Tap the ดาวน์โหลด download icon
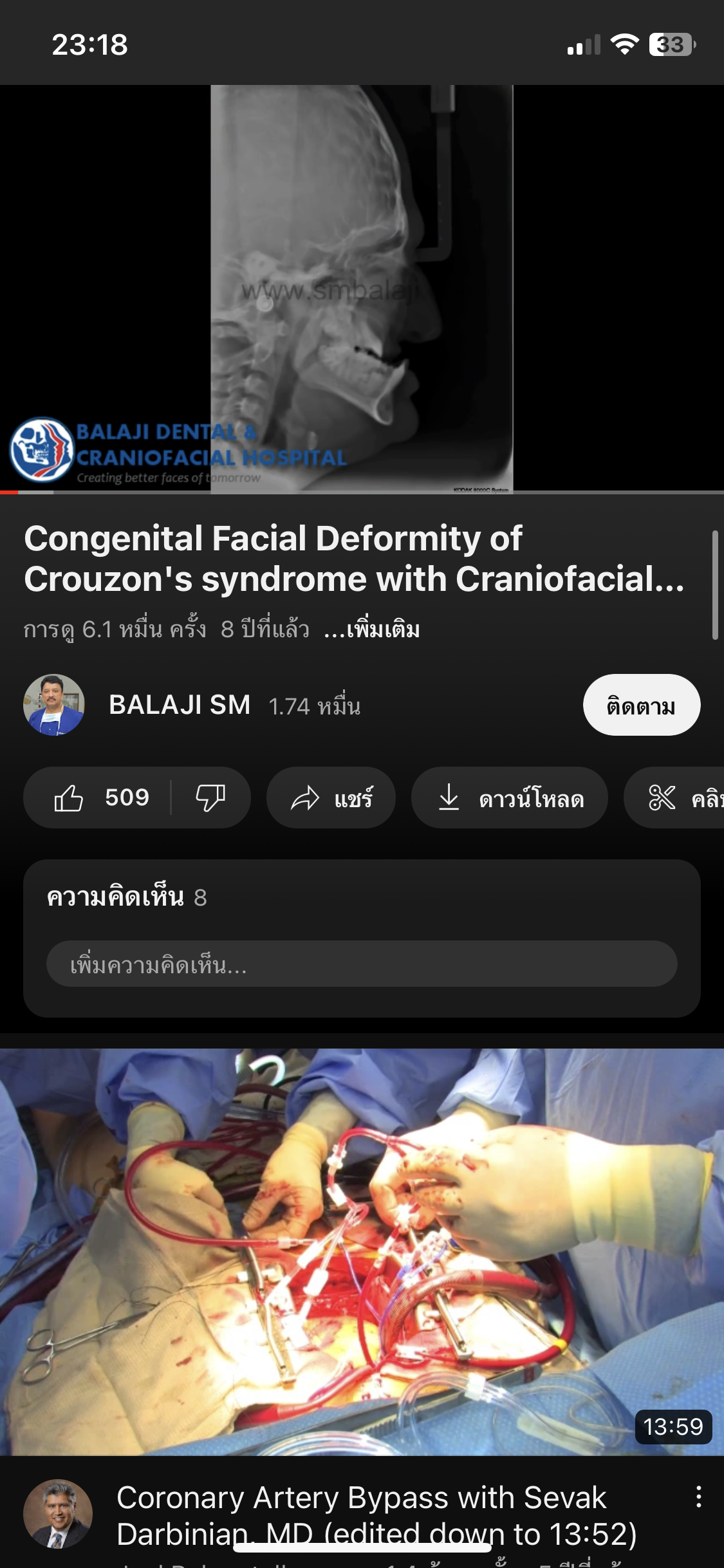 click(x=450, y=797)
